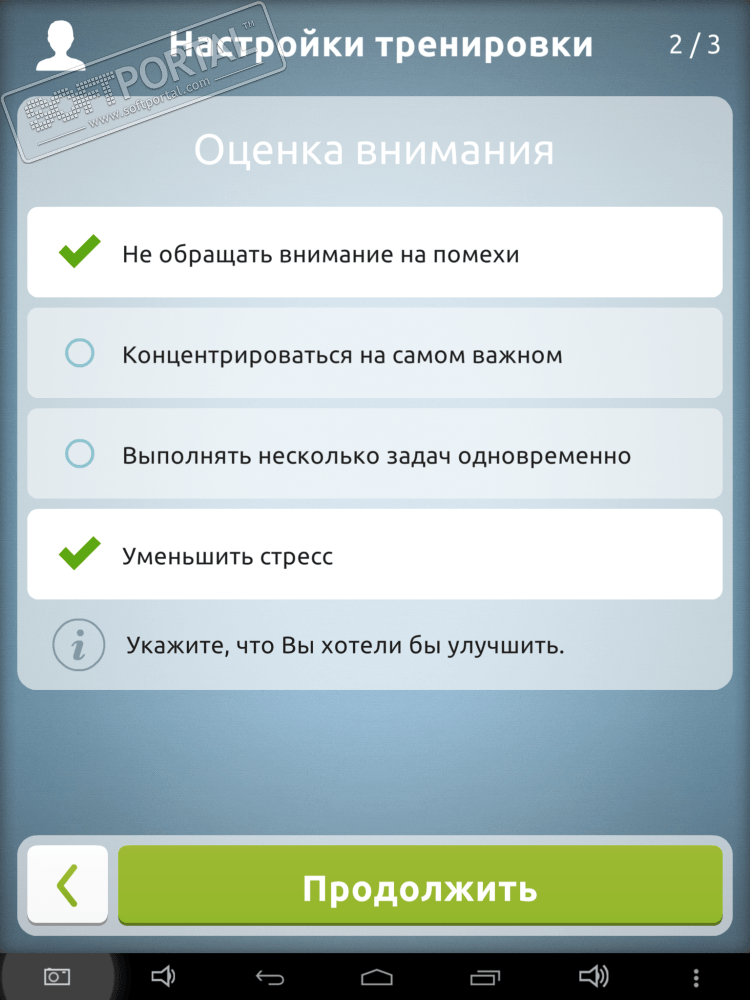This screenshot has height=1000, width=750.
Task: Tap the system home button
Action: tap(376, 977)
